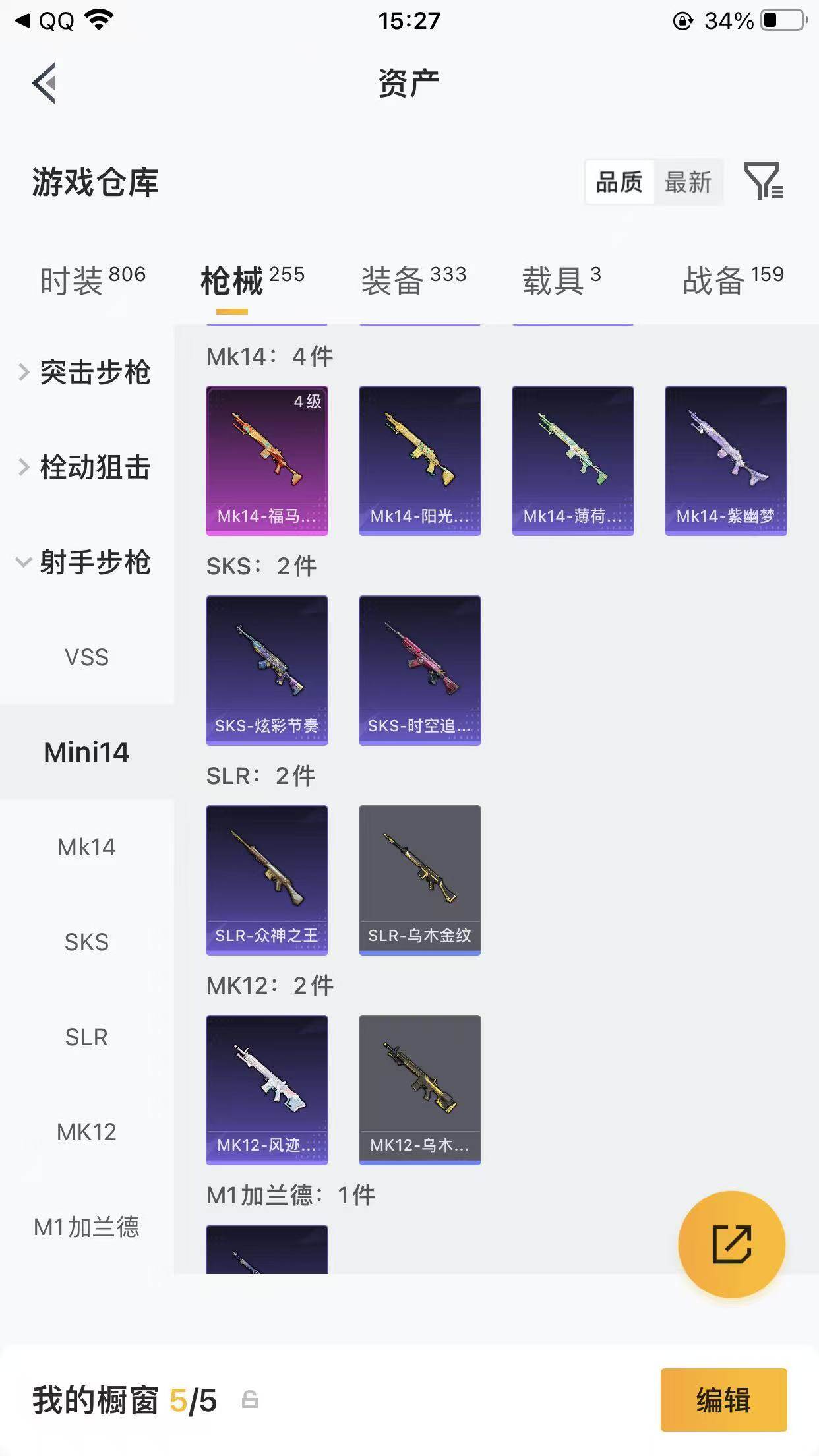Sort warehouse by 最新
Image resolution: width=819 pixels, height=1456 pixels.
(x=688, y=182)
